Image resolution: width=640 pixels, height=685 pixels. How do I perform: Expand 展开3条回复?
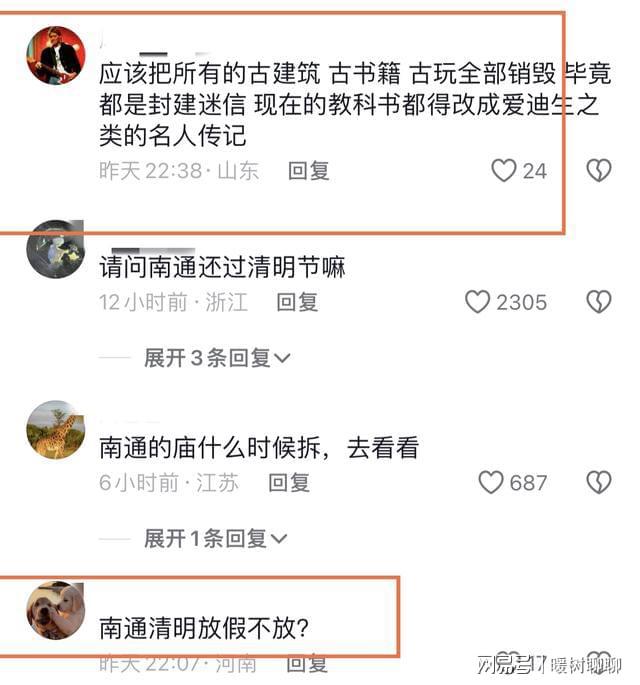pos(216,358)
